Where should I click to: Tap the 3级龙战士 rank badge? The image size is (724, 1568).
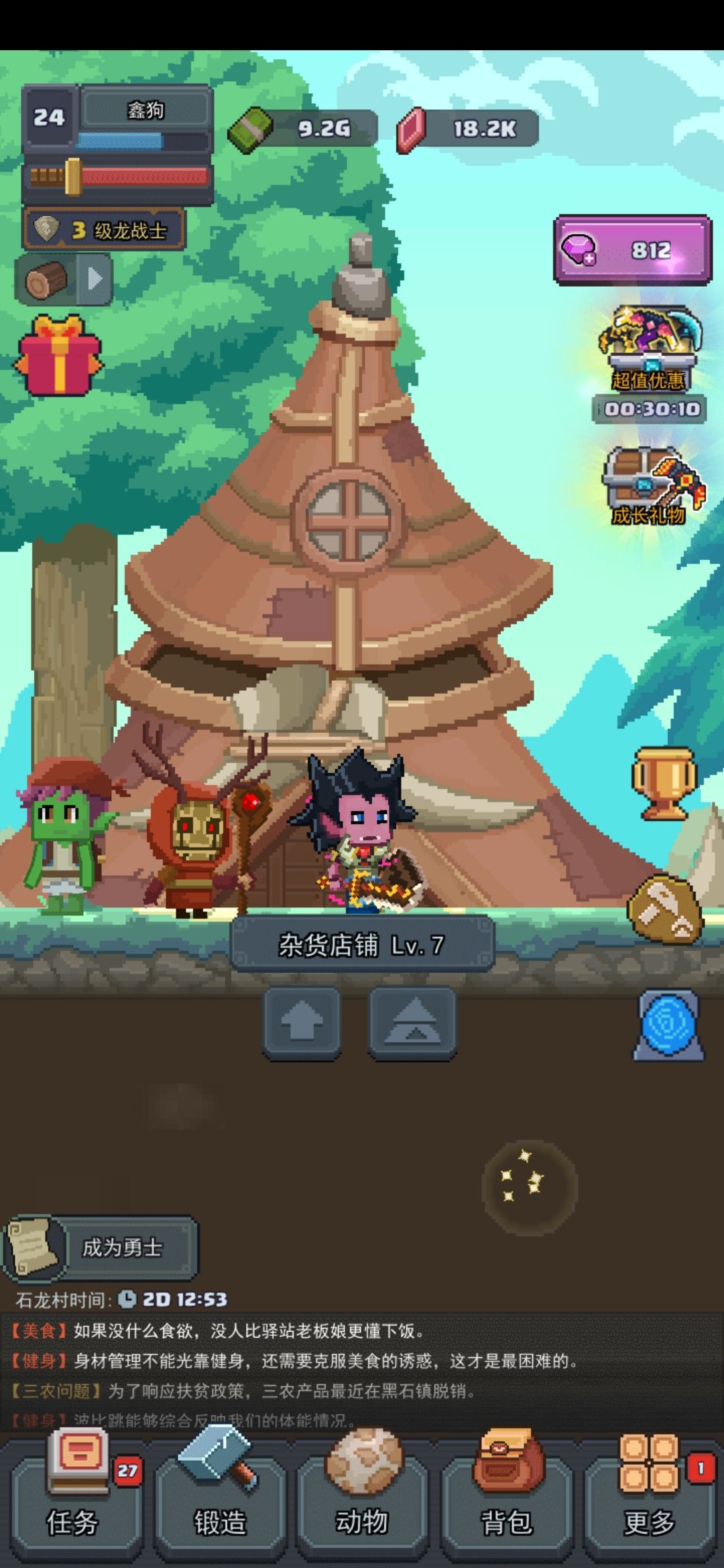(x=104, y=228)
